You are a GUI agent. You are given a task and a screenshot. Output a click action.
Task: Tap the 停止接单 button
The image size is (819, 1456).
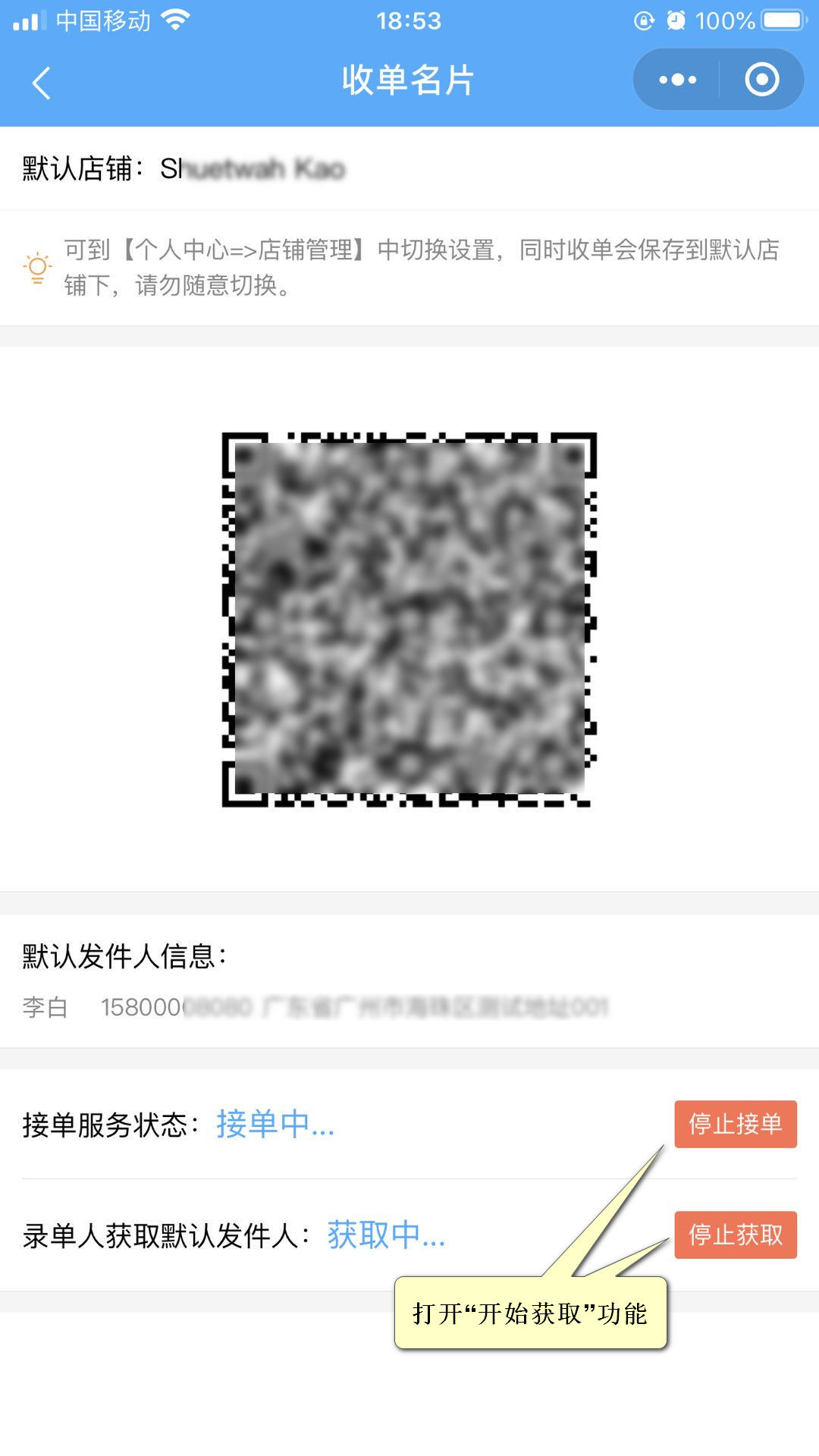click(735, 1124)
